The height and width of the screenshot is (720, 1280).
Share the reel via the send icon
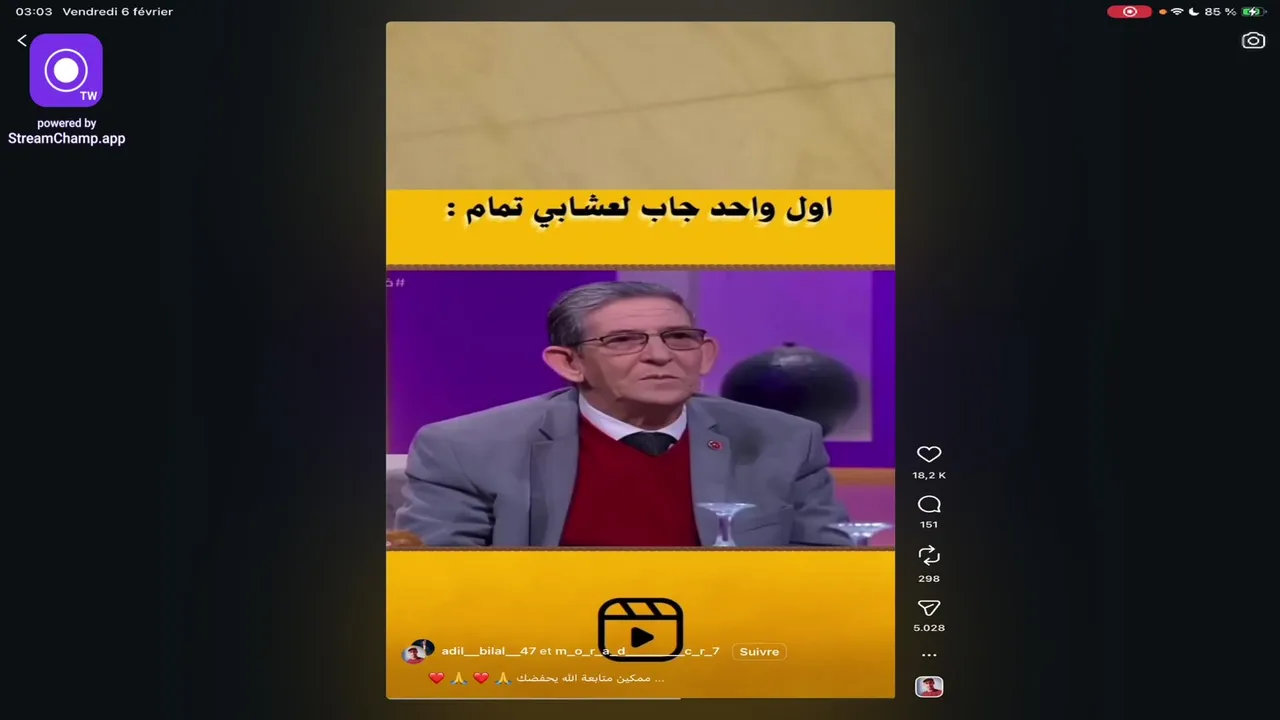[x=929, y=608]
